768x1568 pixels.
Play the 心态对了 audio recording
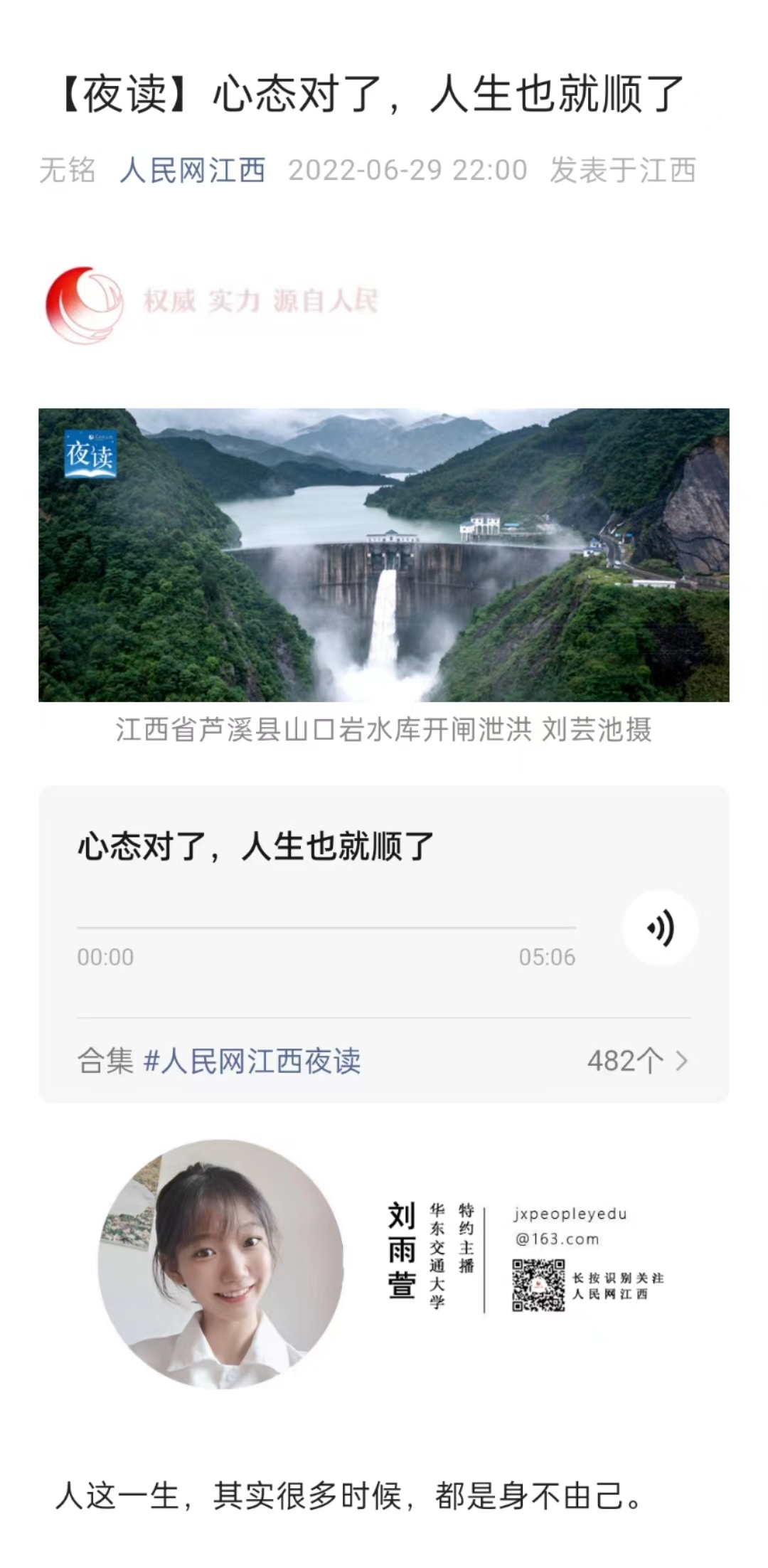660,928
